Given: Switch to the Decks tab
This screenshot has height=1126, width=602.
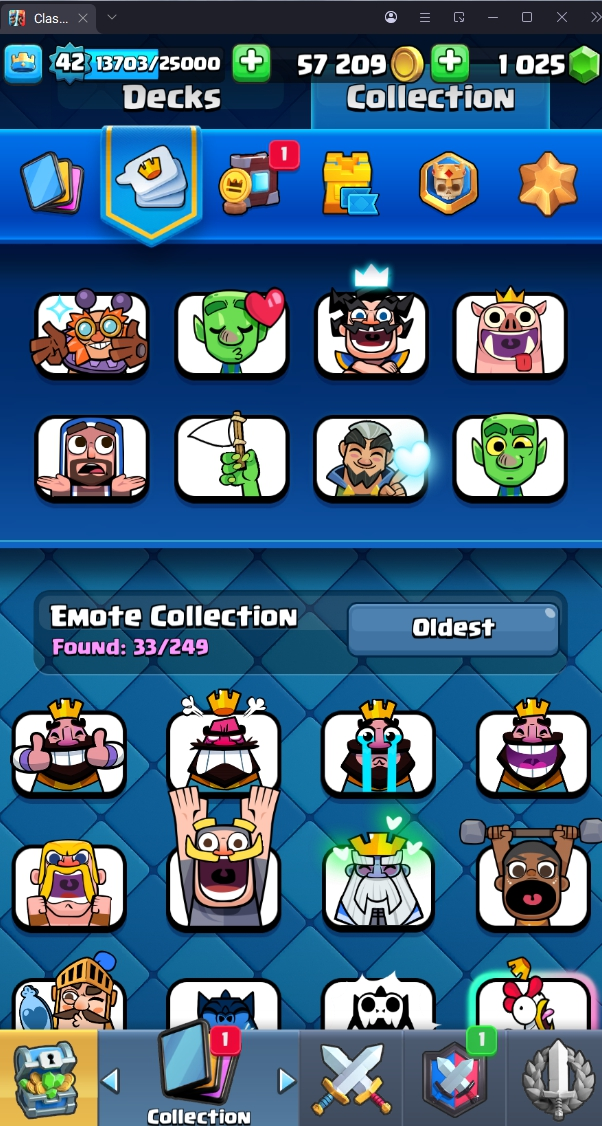Looking at the screenshot, I should pos(171,98).
